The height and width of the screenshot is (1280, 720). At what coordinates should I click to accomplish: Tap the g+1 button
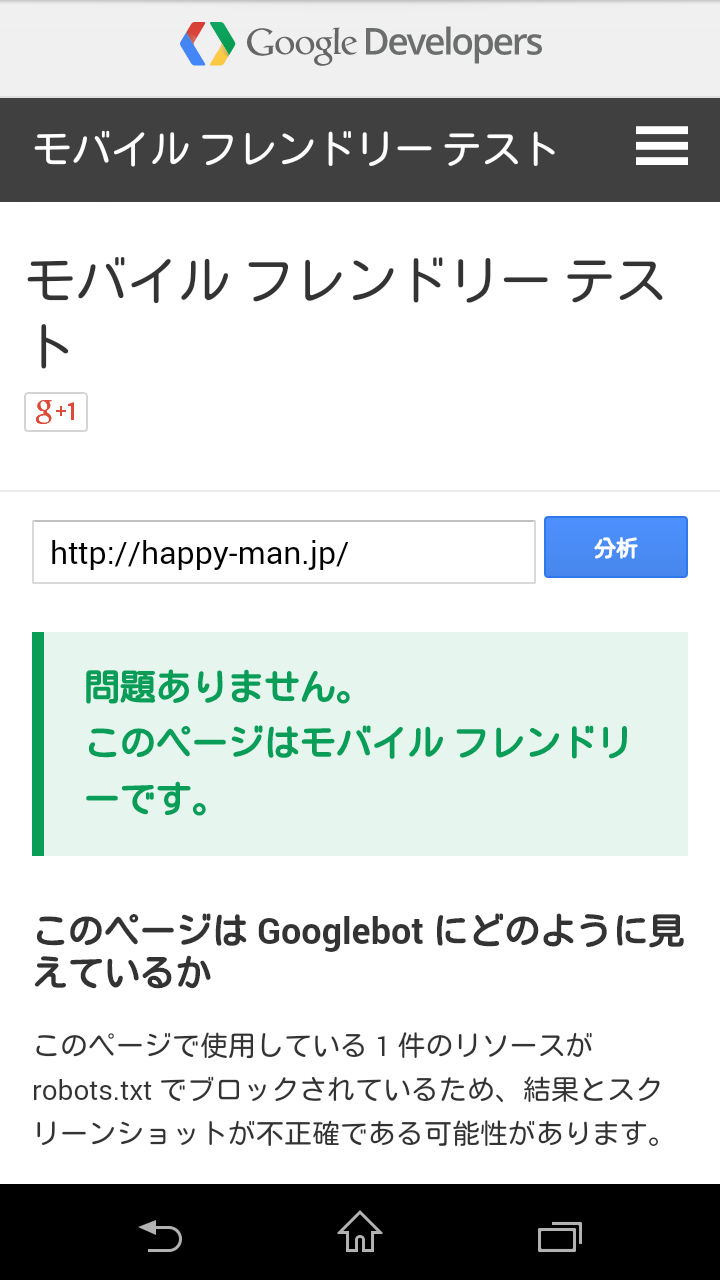56,412
